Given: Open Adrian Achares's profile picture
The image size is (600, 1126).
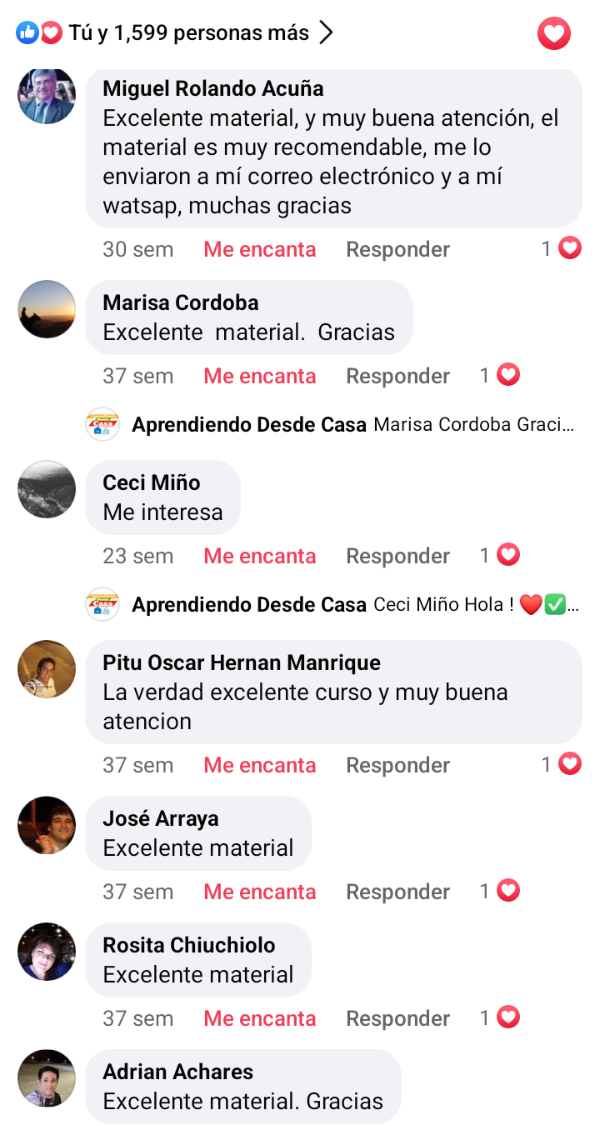Looking at the screenshot, I should coord(47,1078).
